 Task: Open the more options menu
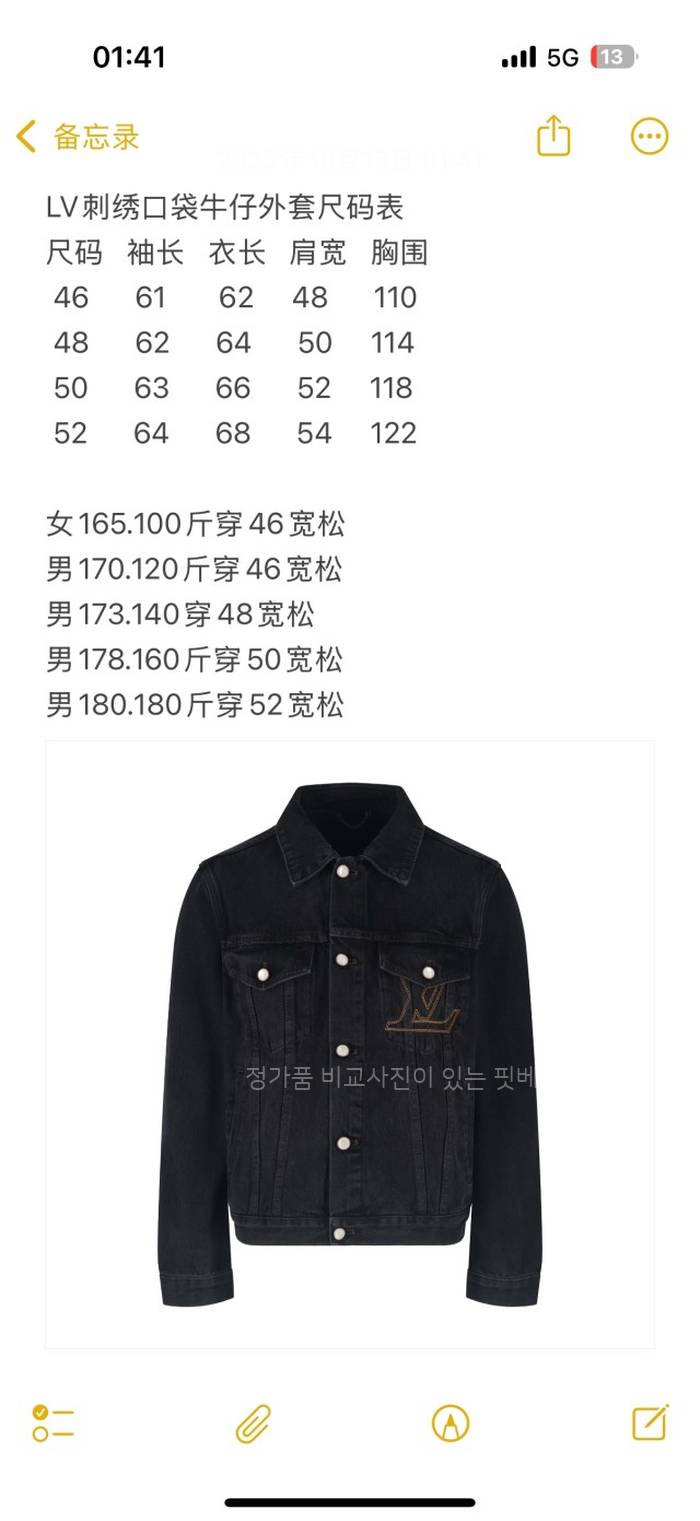click(x=649, y=136)
